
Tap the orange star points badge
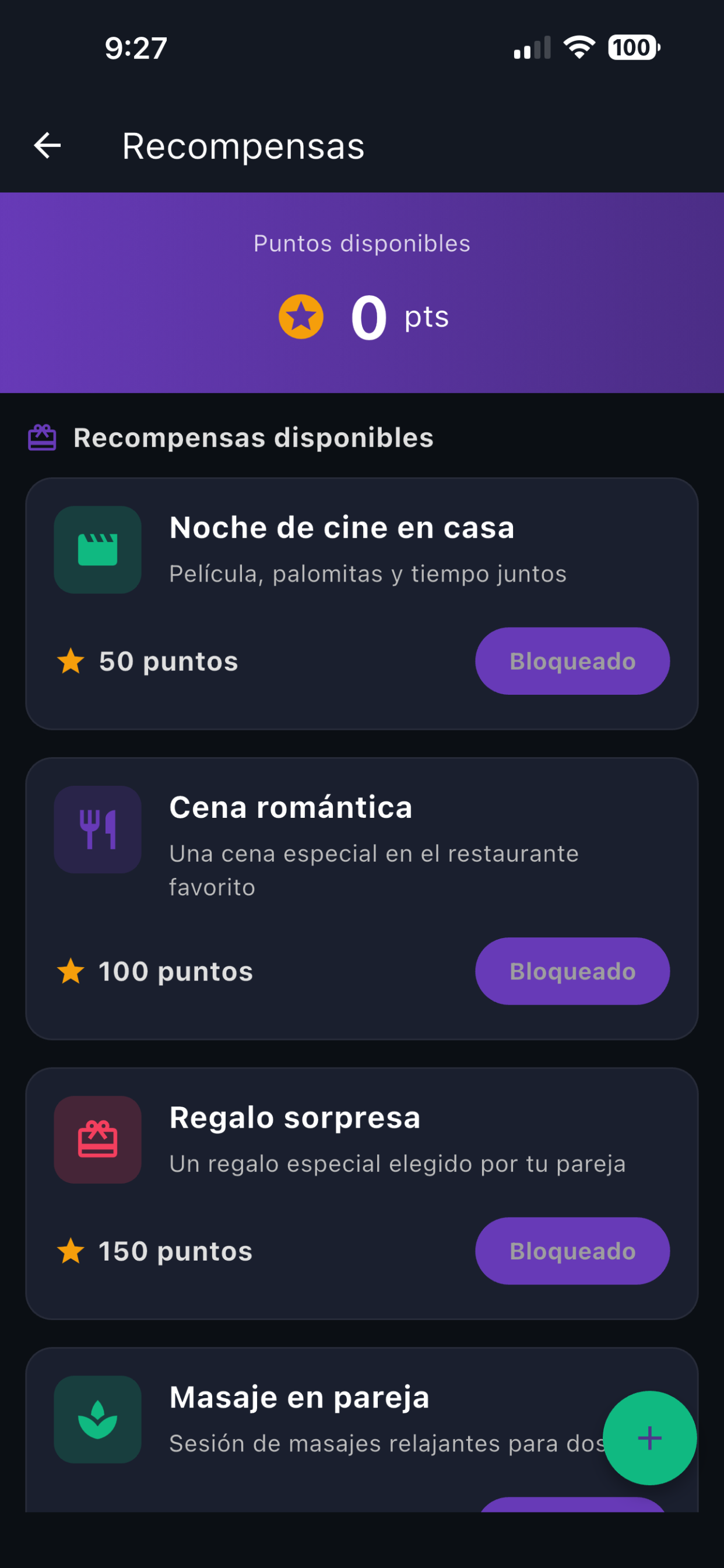pyautogui.click(x=301, y=316)
